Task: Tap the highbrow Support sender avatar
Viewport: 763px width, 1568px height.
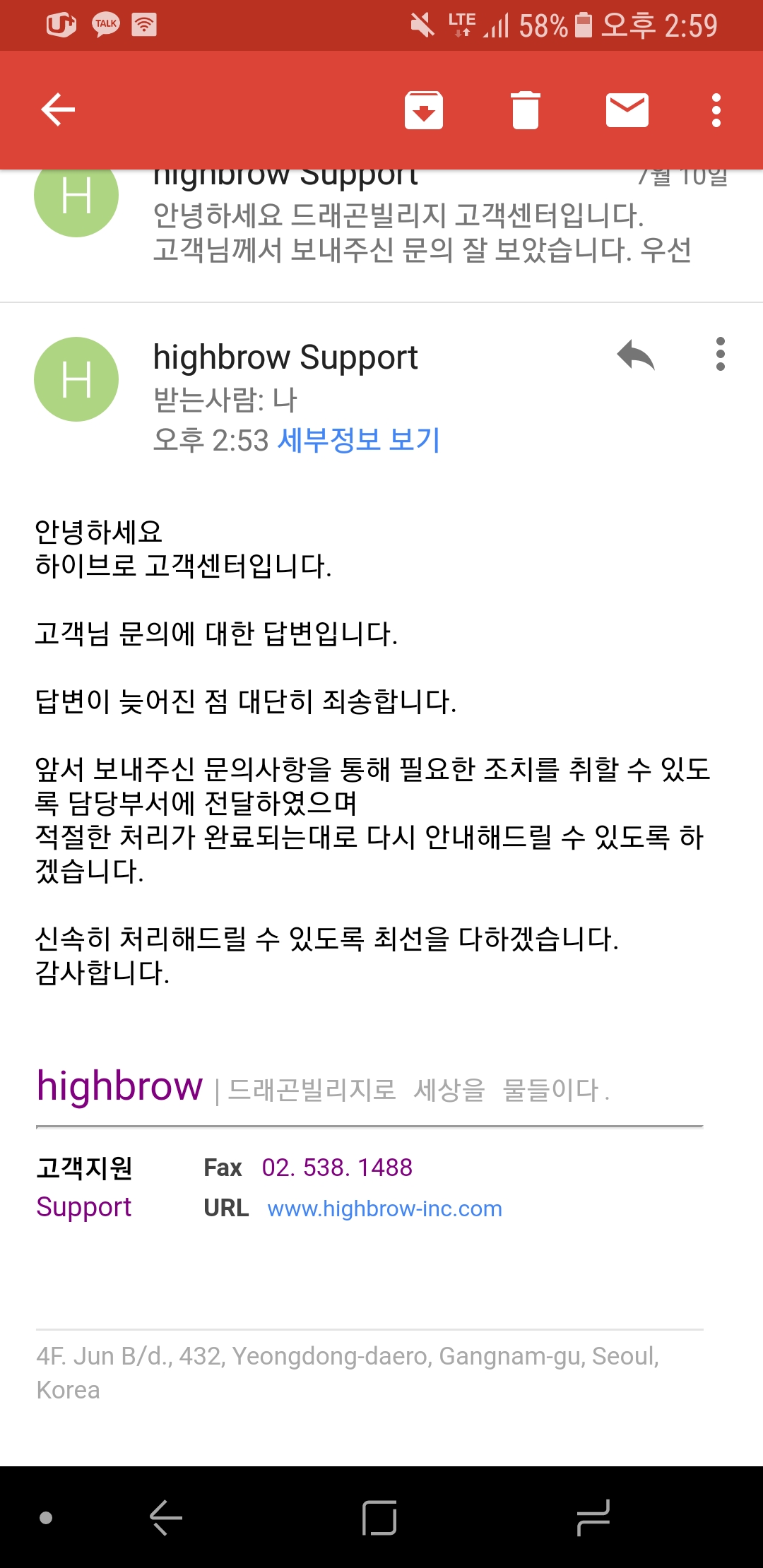Action: click(x=76, y=379)
